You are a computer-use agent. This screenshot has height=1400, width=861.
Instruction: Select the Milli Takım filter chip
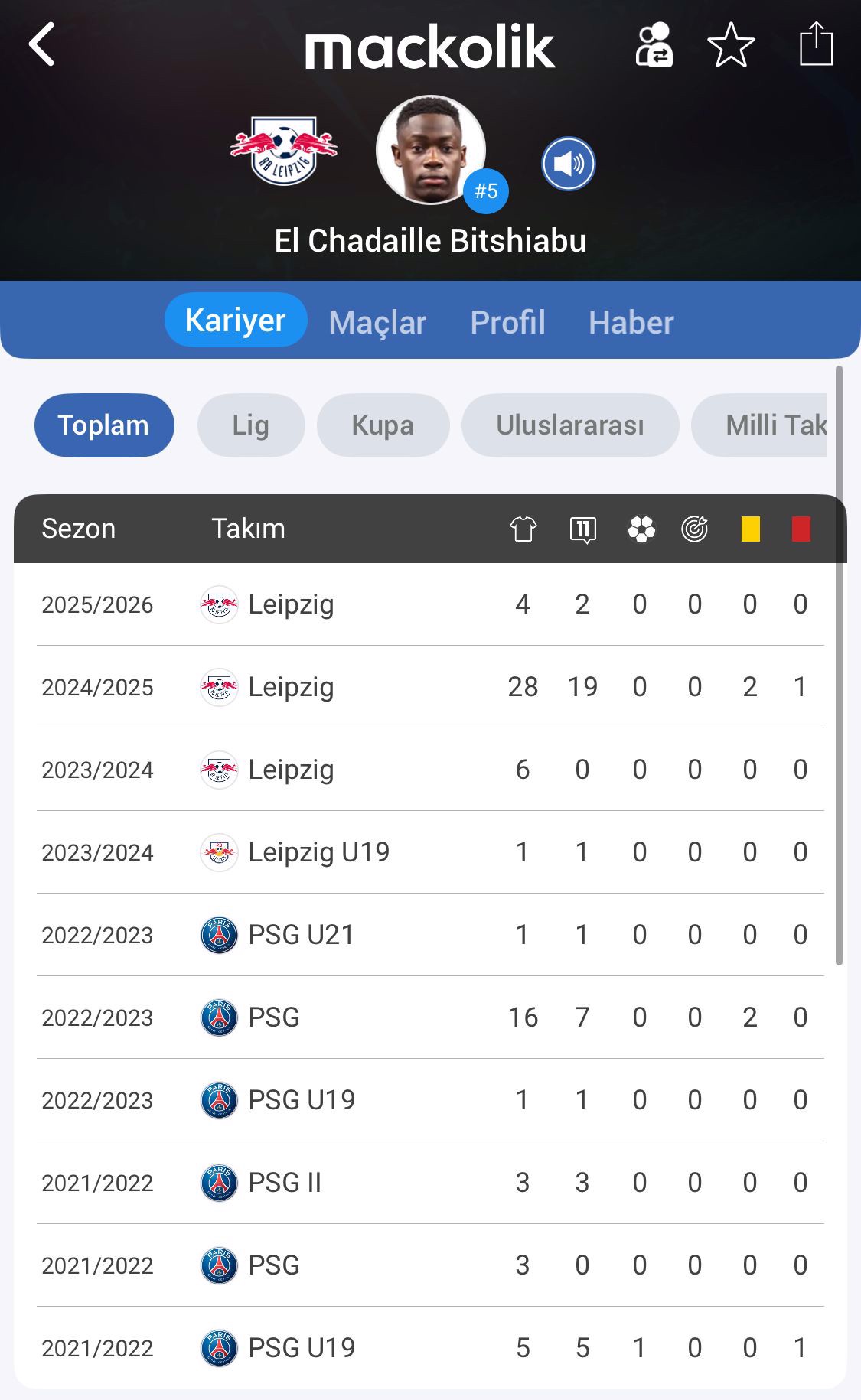(765, 425)
